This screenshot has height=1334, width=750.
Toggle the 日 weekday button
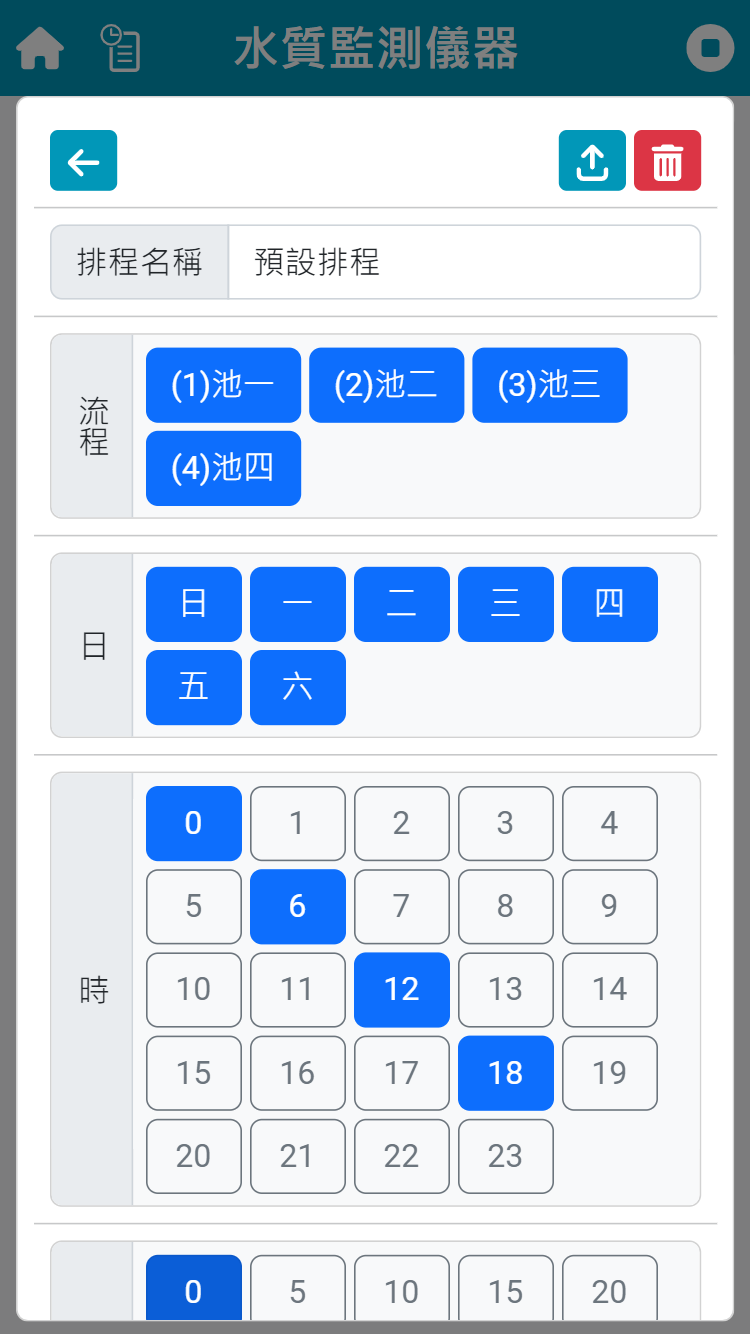click(x=194, y=604)
